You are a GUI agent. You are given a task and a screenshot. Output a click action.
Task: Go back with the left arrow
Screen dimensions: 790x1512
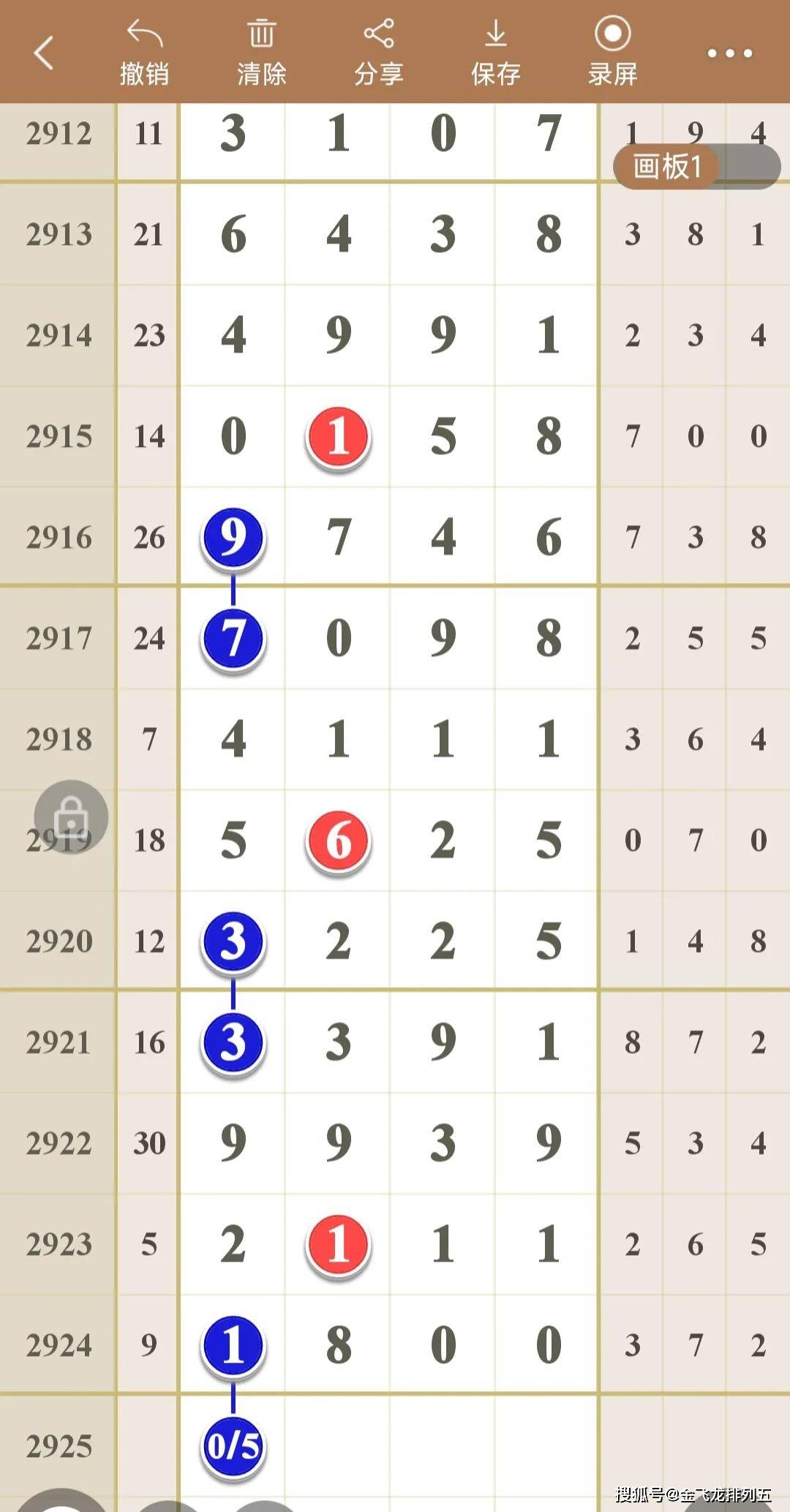click(44, 53)
